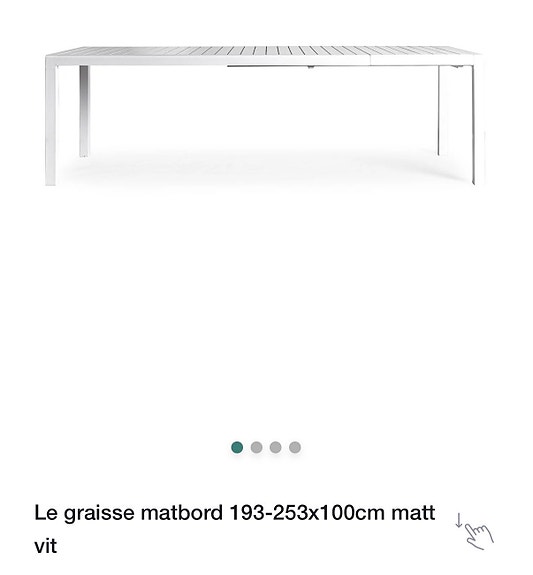Open the white dining table product image
This screenshot has width=533, height=575.
265,116
